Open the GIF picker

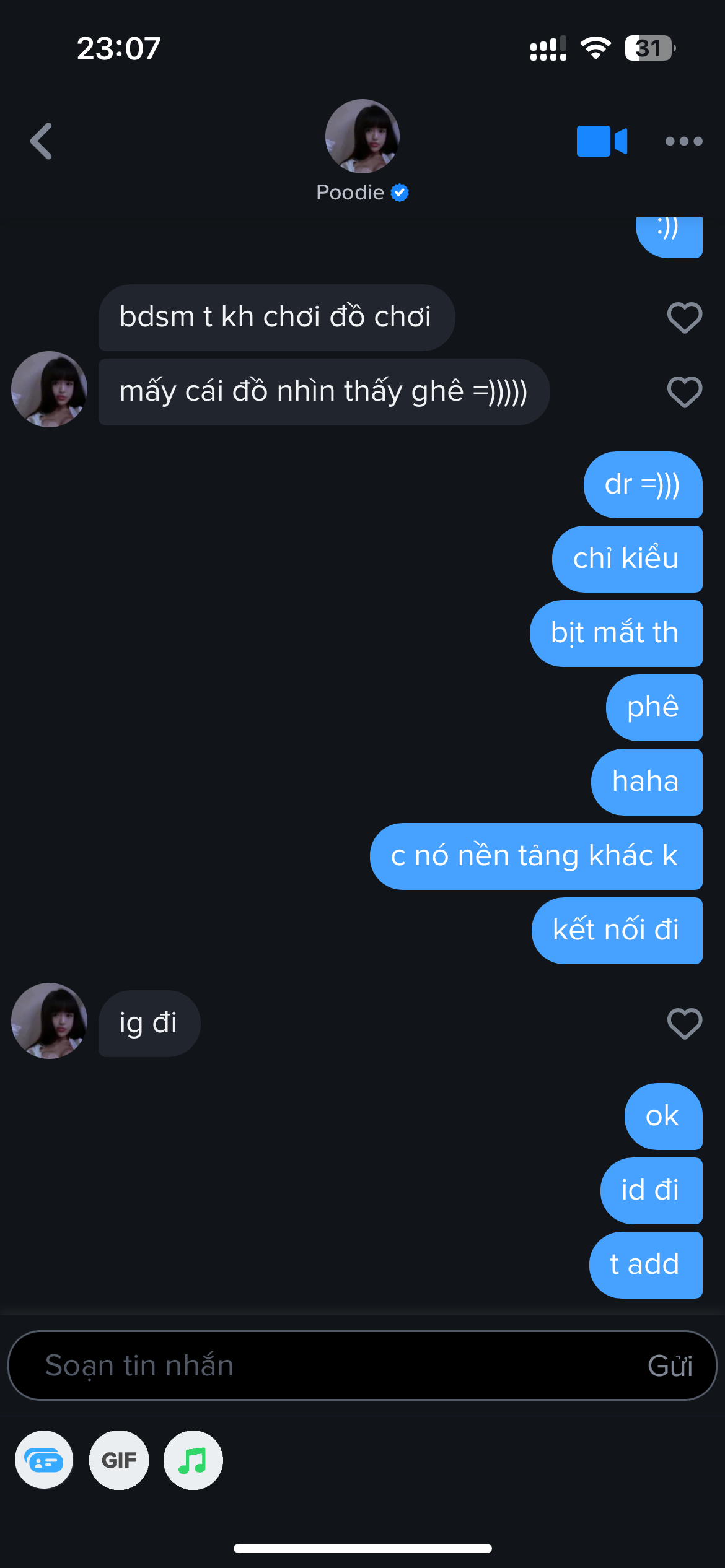click(119, 1460)
